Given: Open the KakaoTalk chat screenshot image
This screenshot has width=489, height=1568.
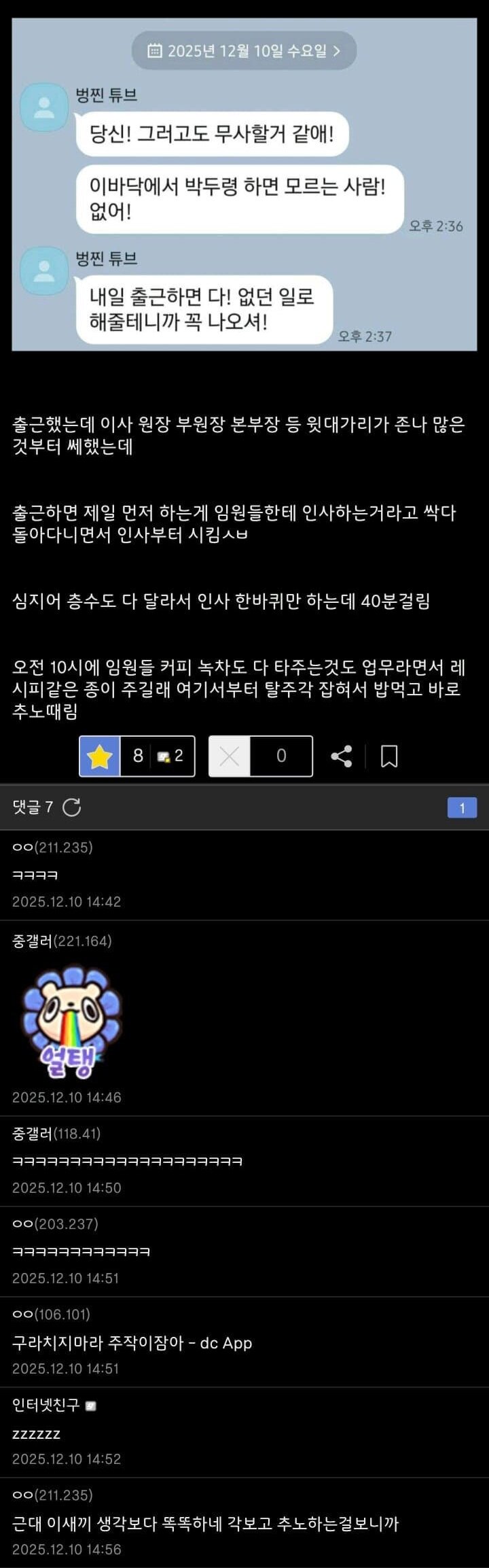Looking at the screenshot, I should (244, 185).
